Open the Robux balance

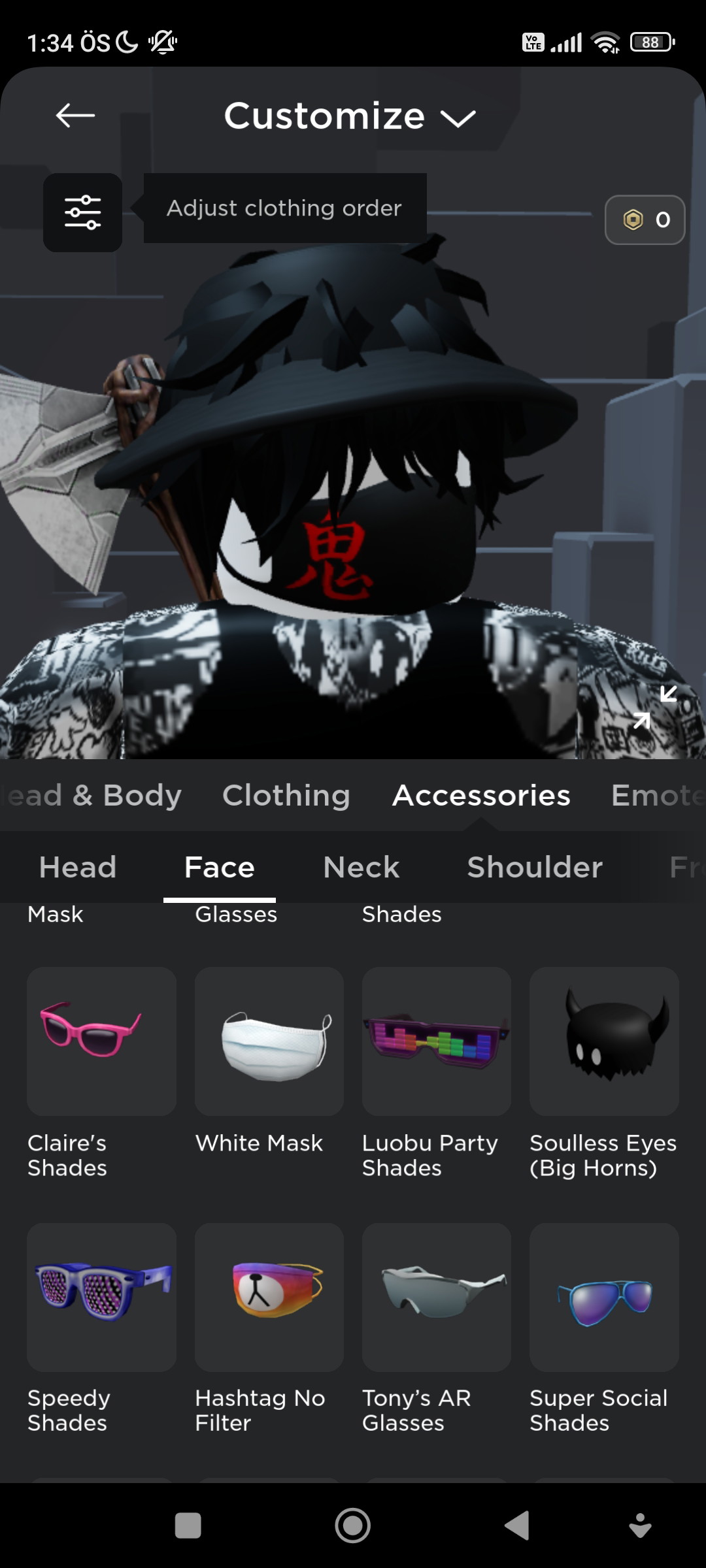[645, 220]
